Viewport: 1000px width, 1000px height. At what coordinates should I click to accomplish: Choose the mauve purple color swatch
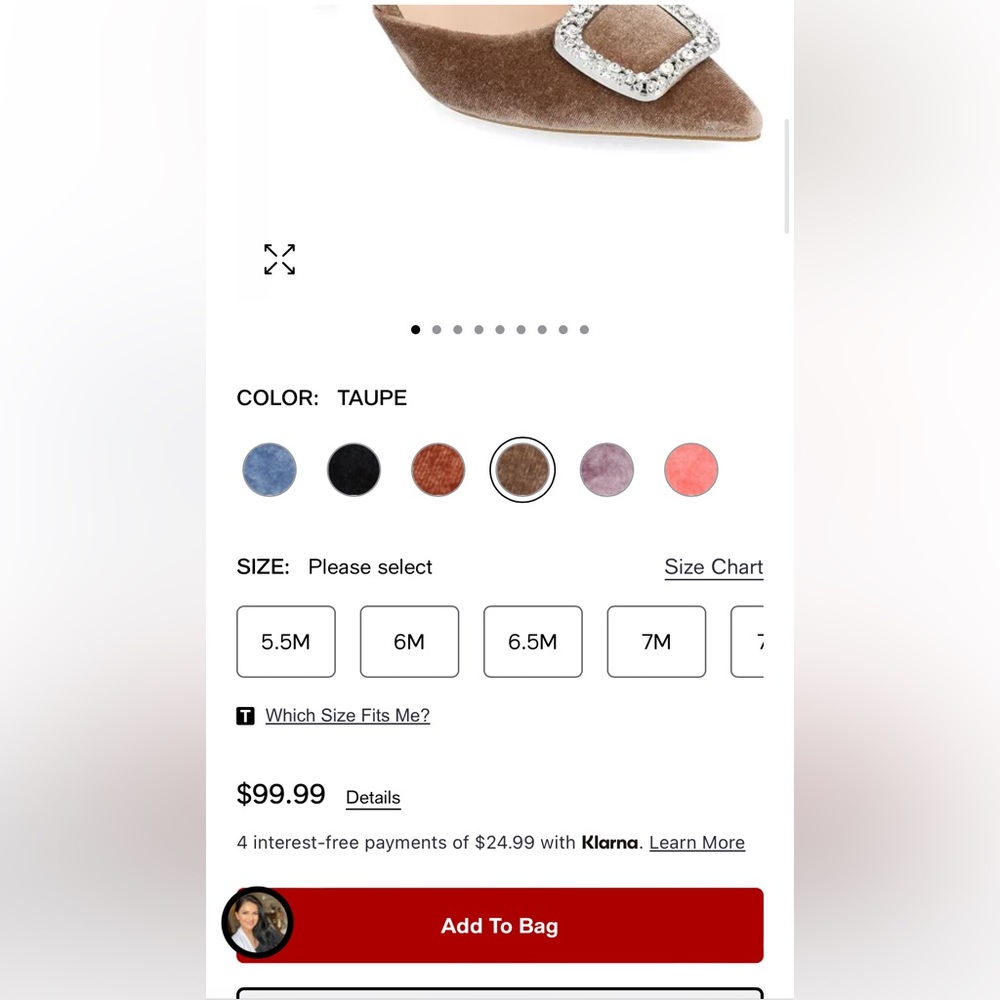tap(607, 470)
